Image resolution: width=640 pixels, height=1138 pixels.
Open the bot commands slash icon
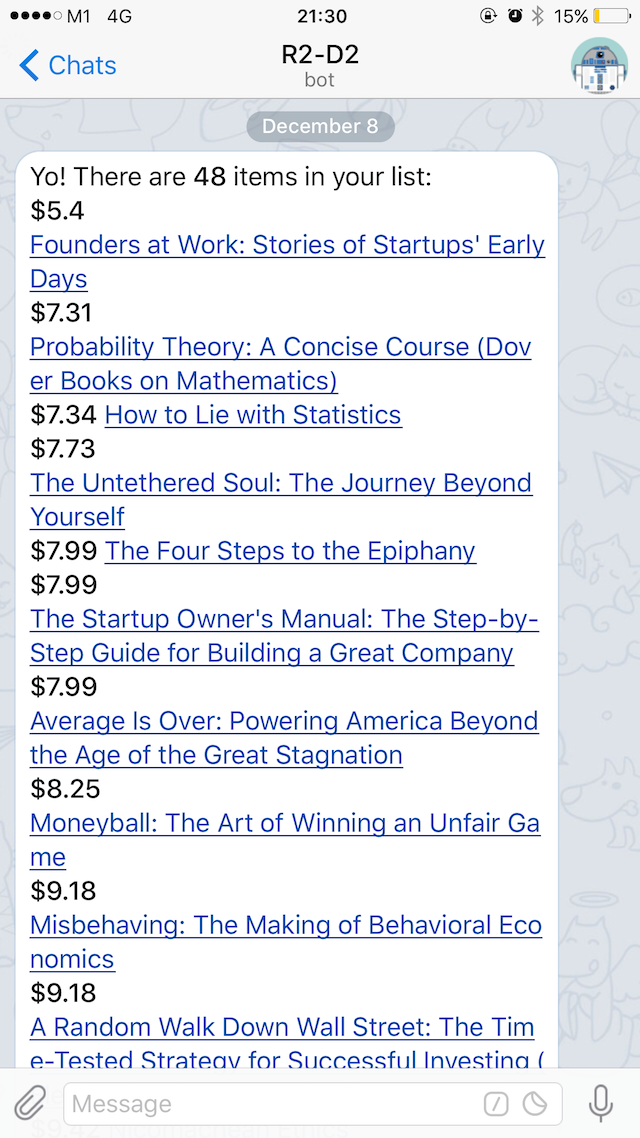pyautogui.click(x=496, y=1105)
